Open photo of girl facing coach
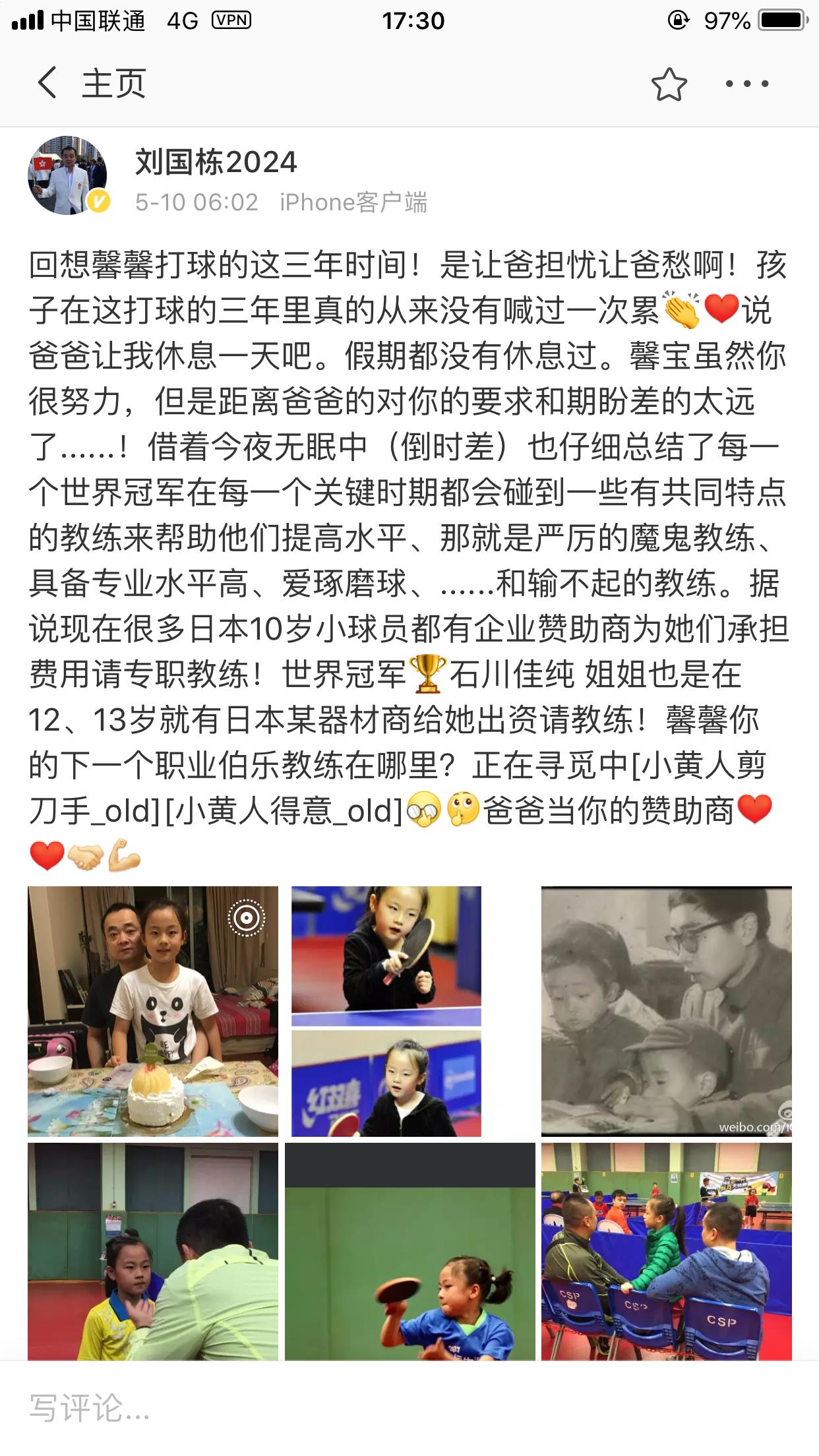The height and width of the screenshot is (1456, 819). (153, 1251)
